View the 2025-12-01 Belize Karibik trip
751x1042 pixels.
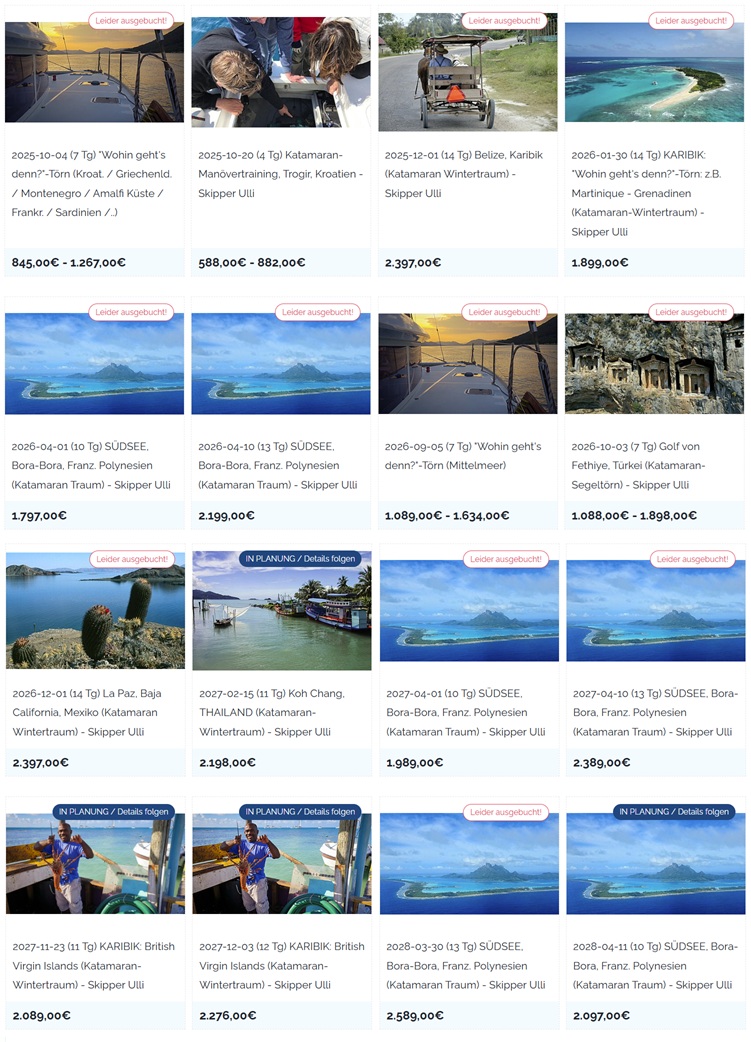[x=467, y=173]
